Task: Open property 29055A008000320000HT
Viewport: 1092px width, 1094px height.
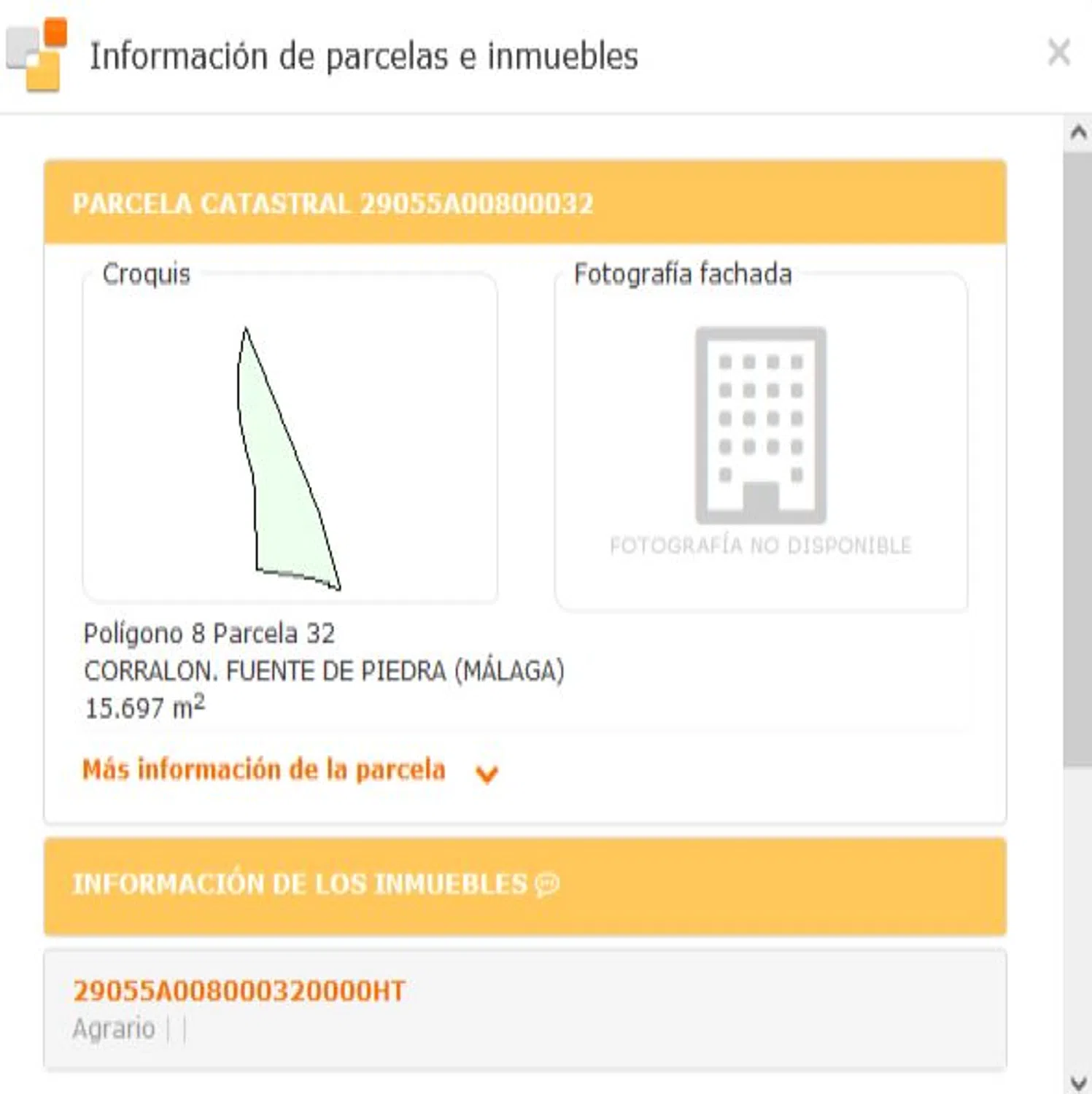Action: 239,990
